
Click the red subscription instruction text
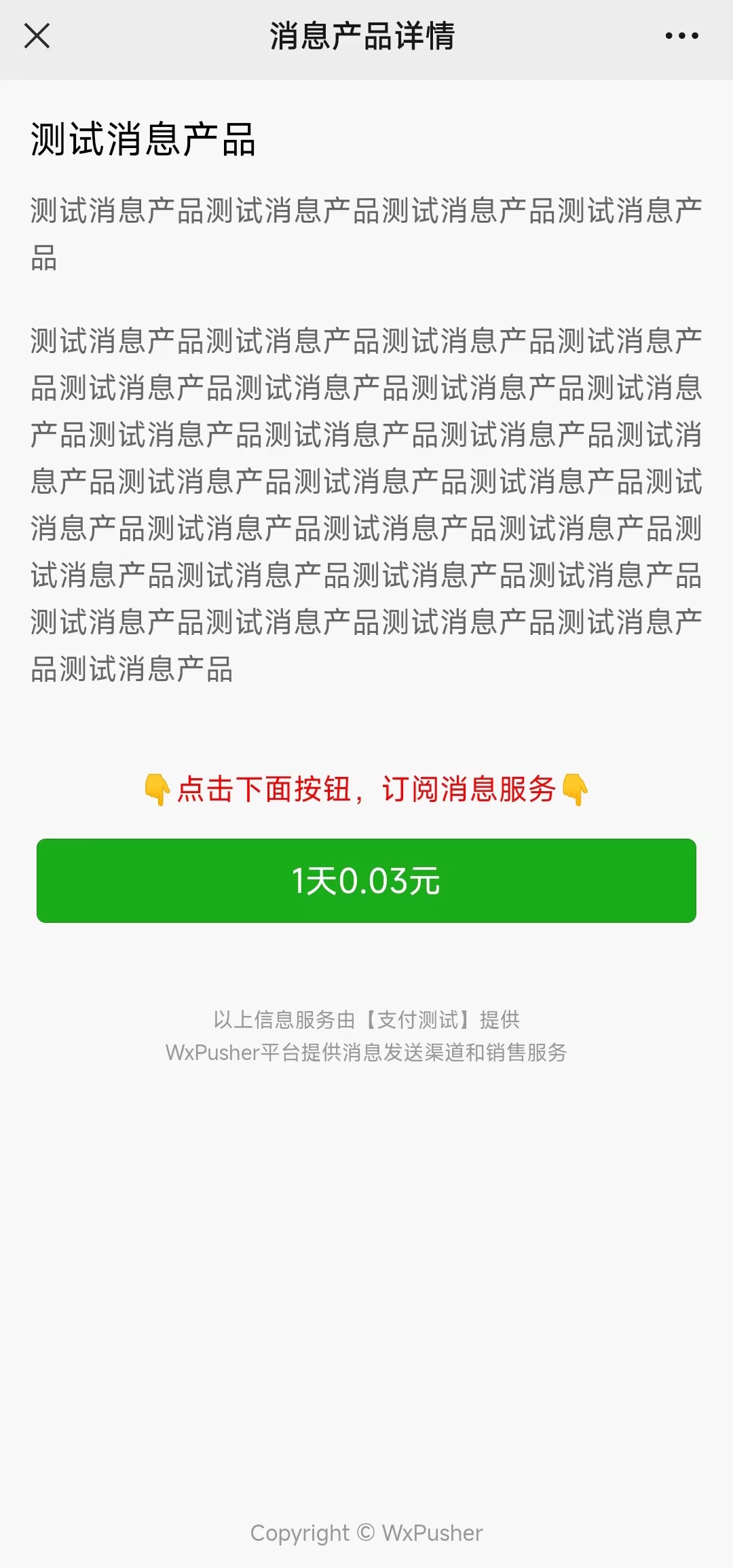(x=366, y=790)
